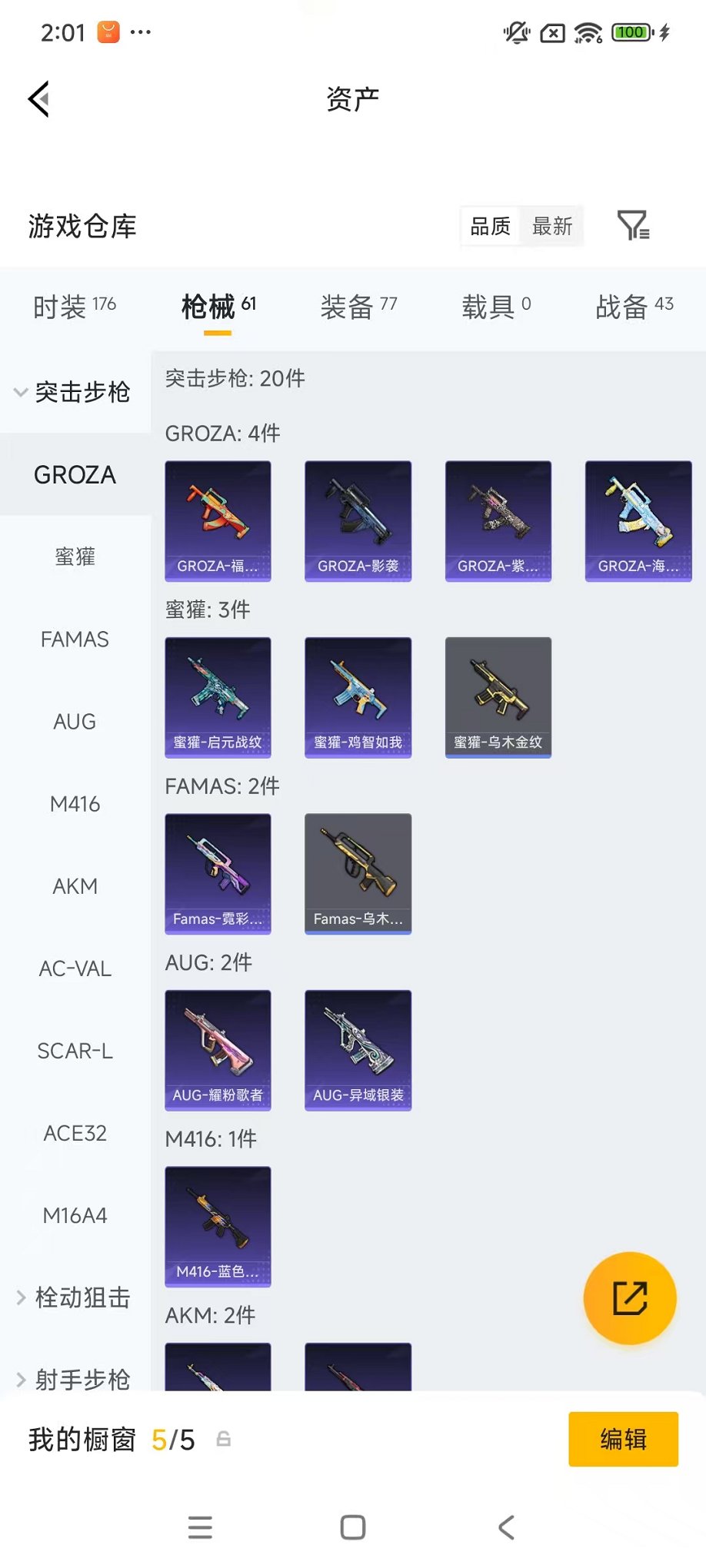Tap the orange share floating button
This screenshot has width=706, height=1568.
click(630, 1298)
